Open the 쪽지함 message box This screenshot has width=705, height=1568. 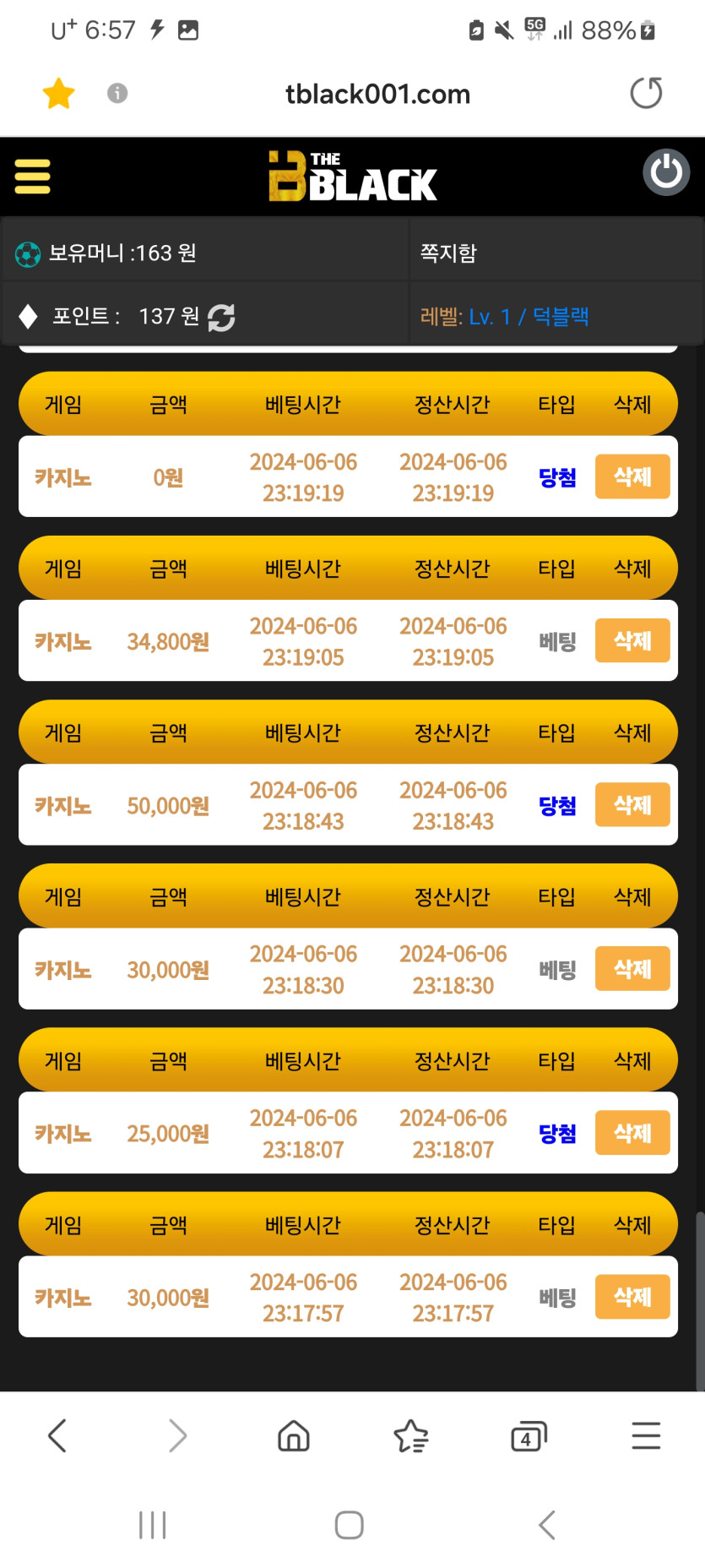coord(448,253)
